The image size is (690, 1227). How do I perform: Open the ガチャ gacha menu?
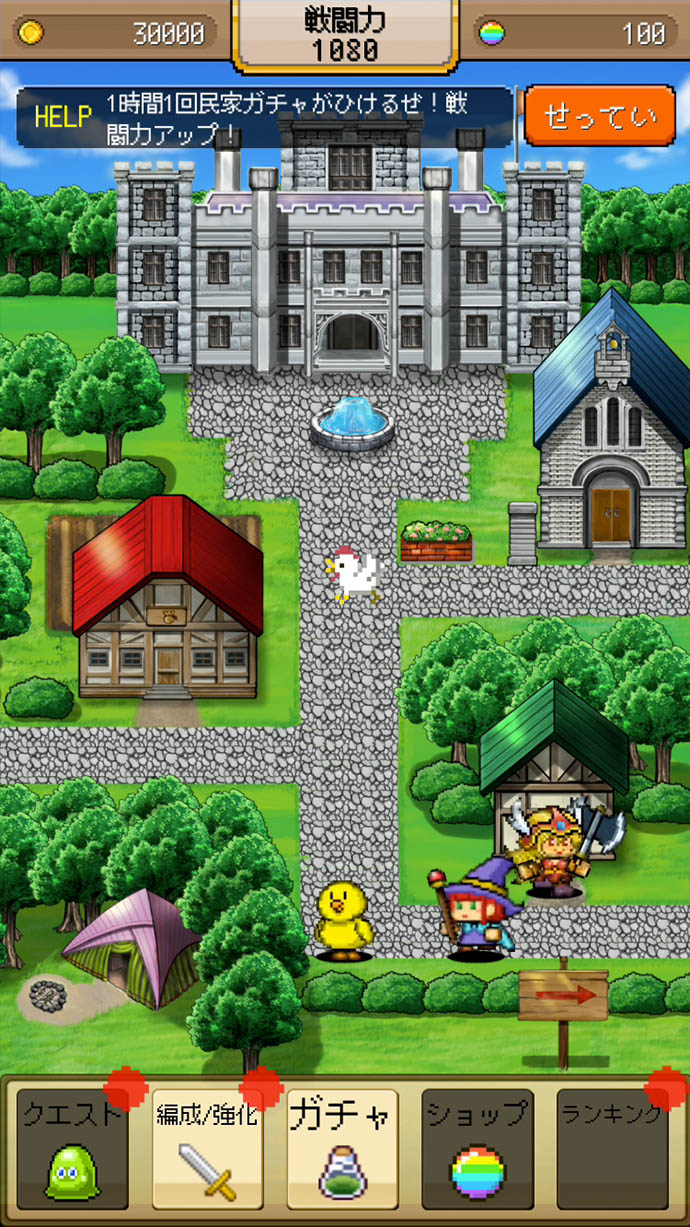pyautogui.click(x=342, y=1148)
